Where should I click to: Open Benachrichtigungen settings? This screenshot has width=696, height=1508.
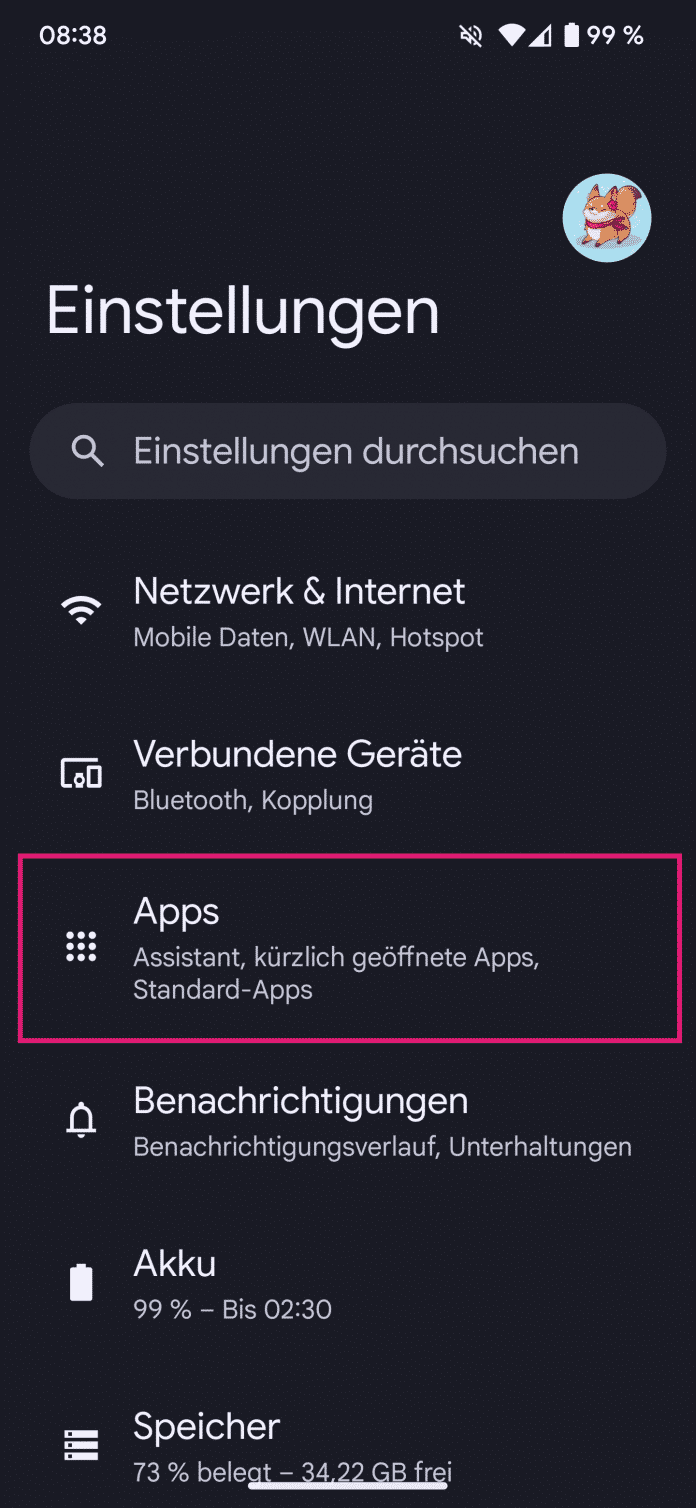pyautogui.click(x=350, y=1120)
